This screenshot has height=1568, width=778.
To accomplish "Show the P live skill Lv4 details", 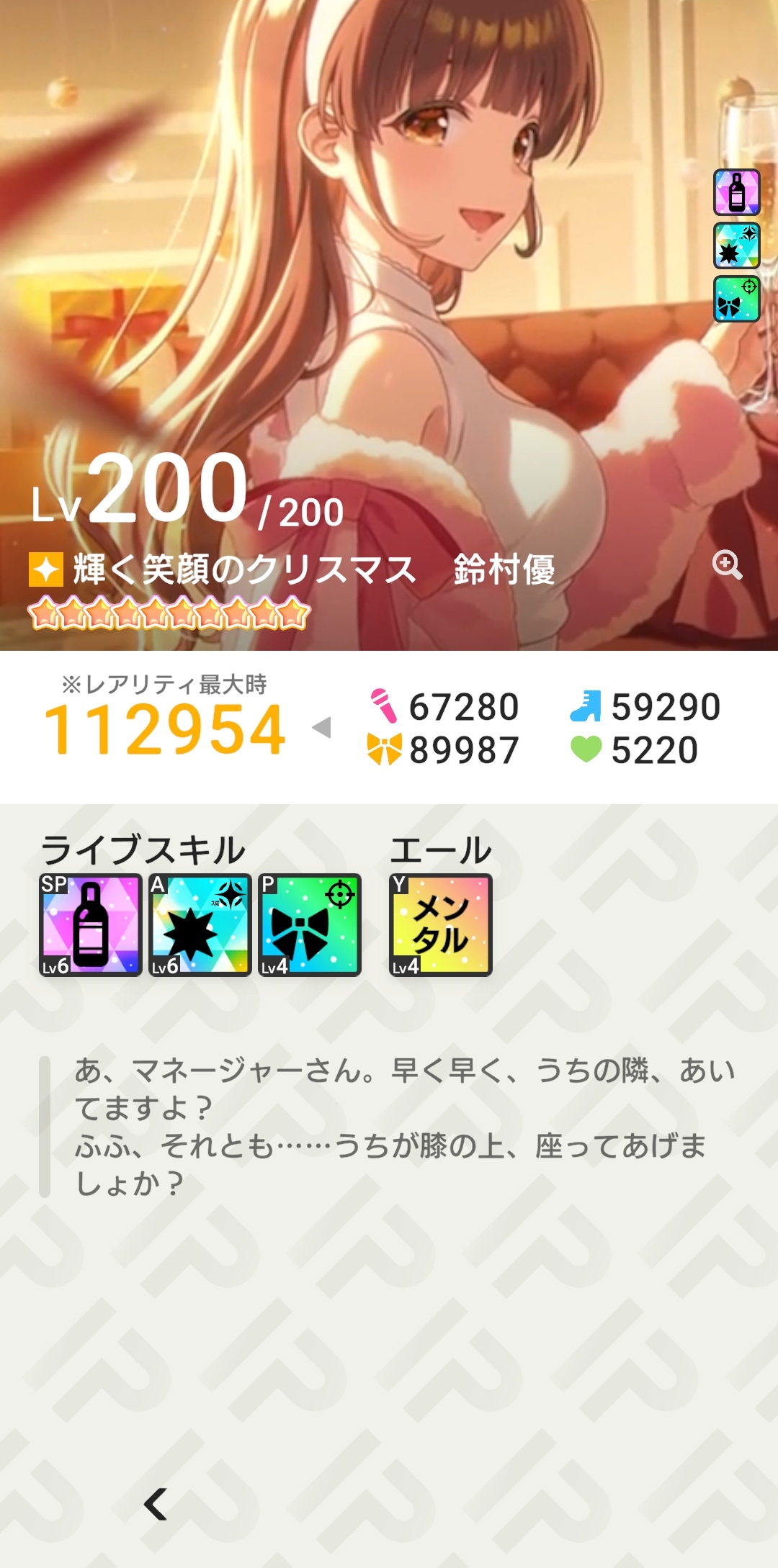I will pos(310,925).
